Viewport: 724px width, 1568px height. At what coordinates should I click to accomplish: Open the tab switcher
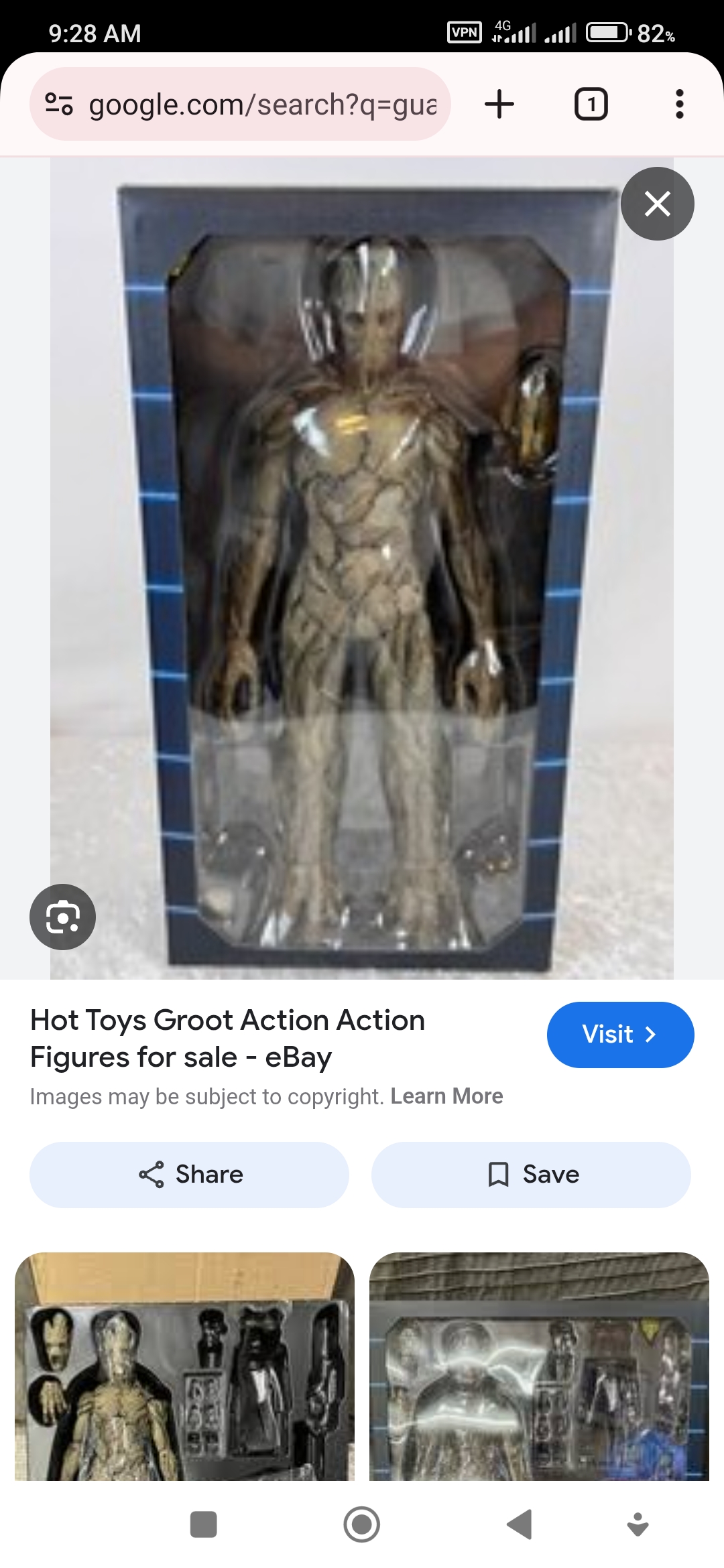click(x=591, y=105)
